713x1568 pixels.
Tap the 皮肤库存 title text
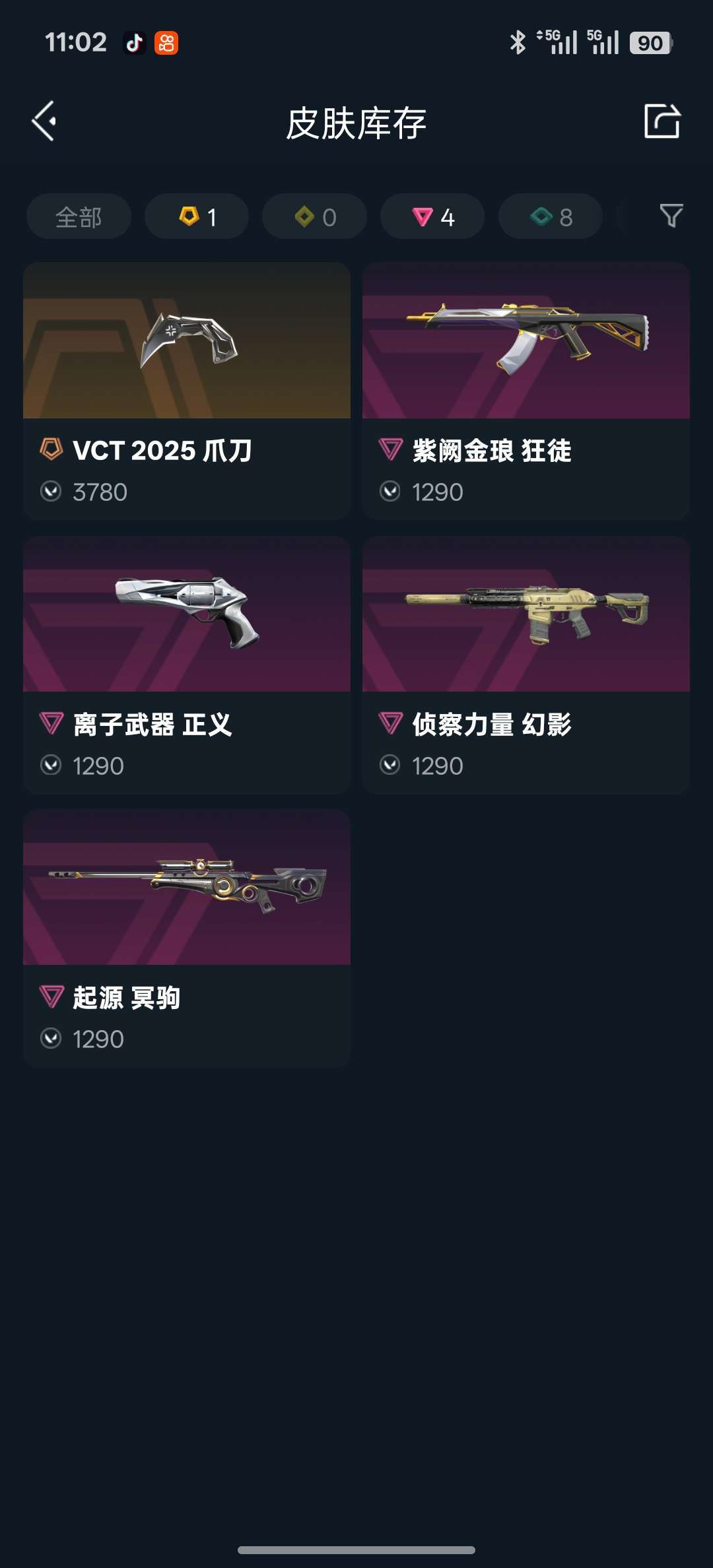[356, 121]
